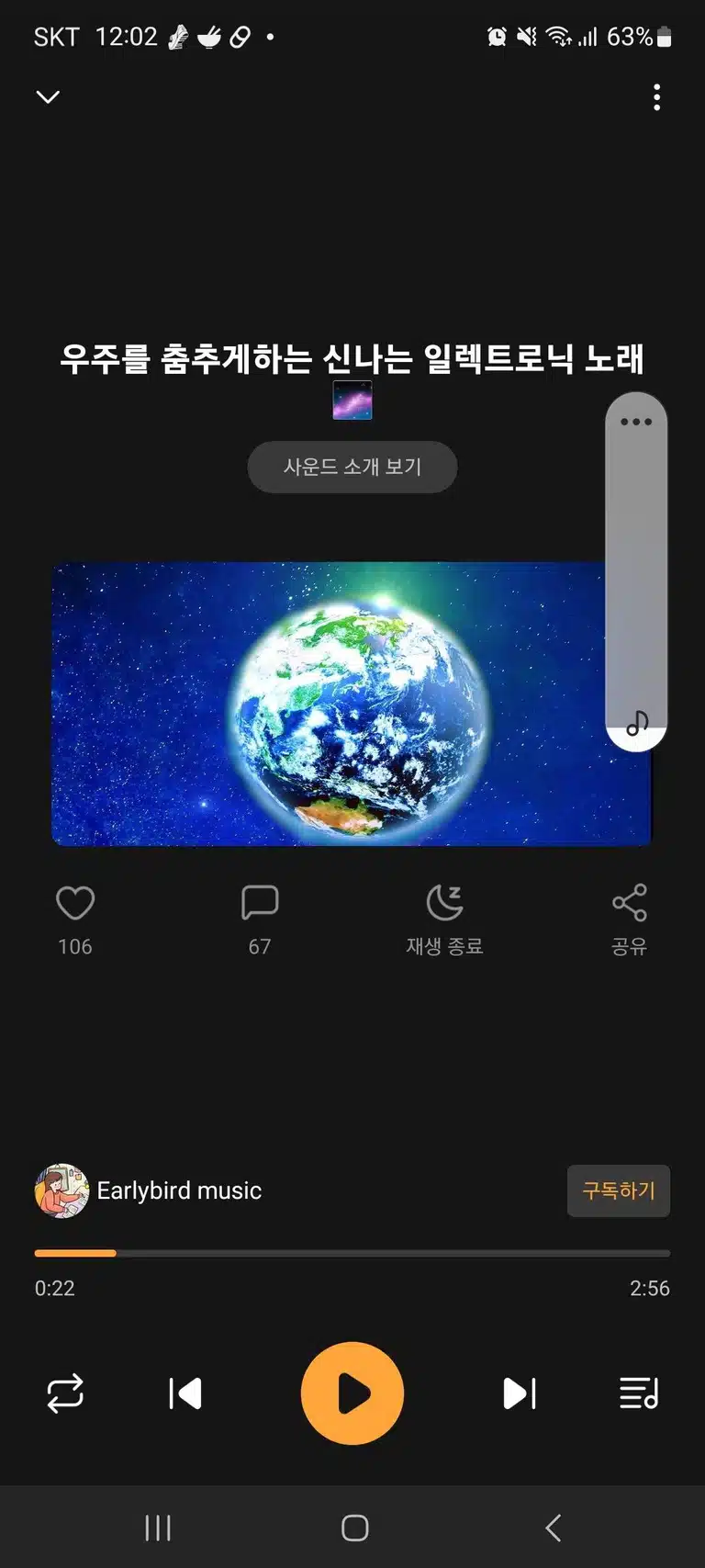Seek along the playback progress bar

click(352, 1253)
